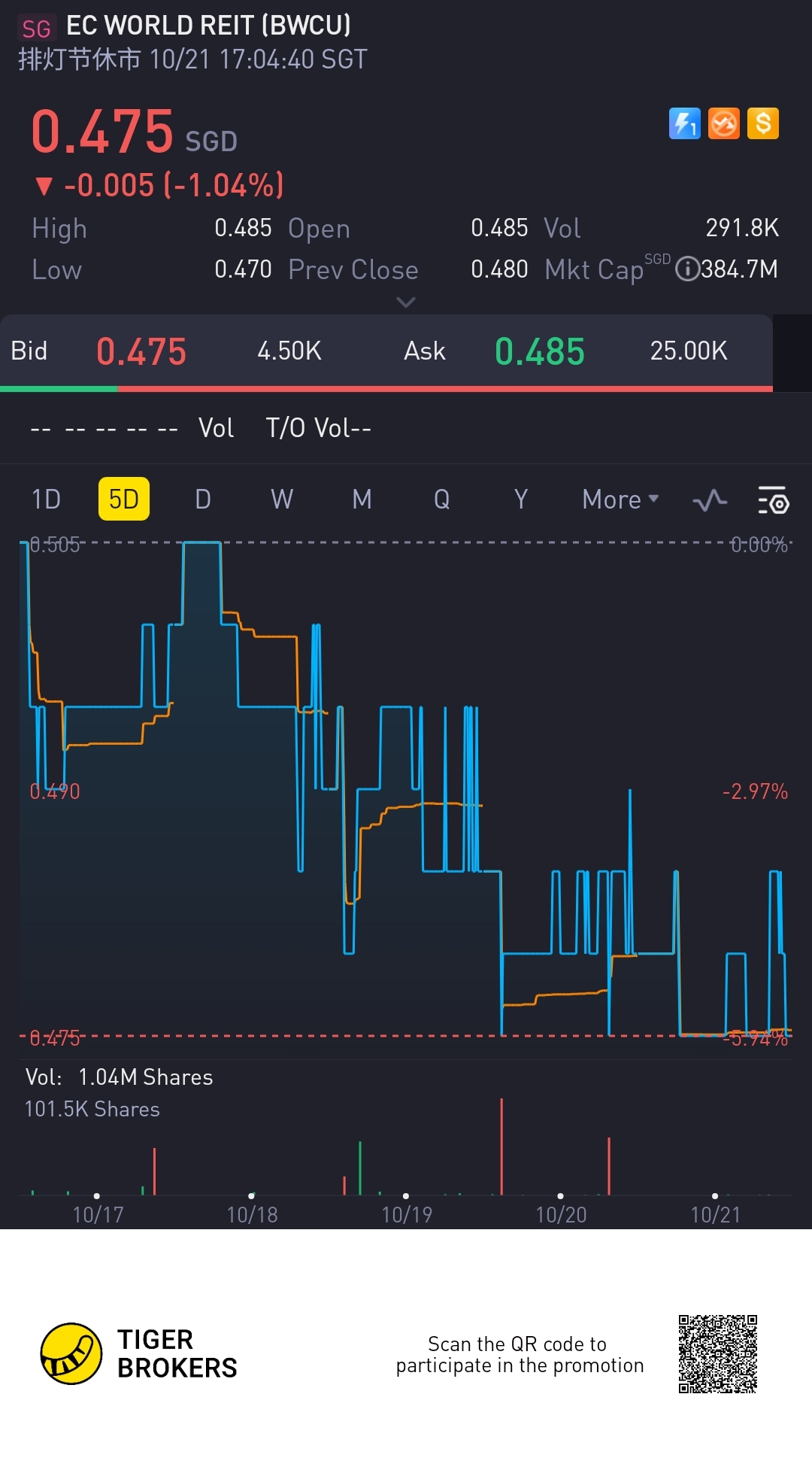Open the Bid and Ask quote bar
Image resolution: width=812 pixels, height=1479 pixels.
tap(386, 351)
